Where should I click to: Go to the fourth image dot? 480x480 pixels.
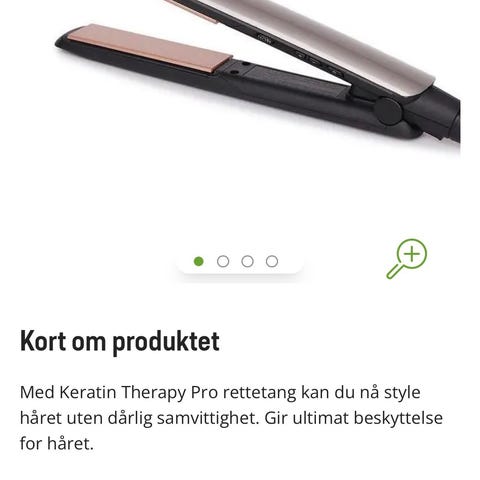[272, 261]
